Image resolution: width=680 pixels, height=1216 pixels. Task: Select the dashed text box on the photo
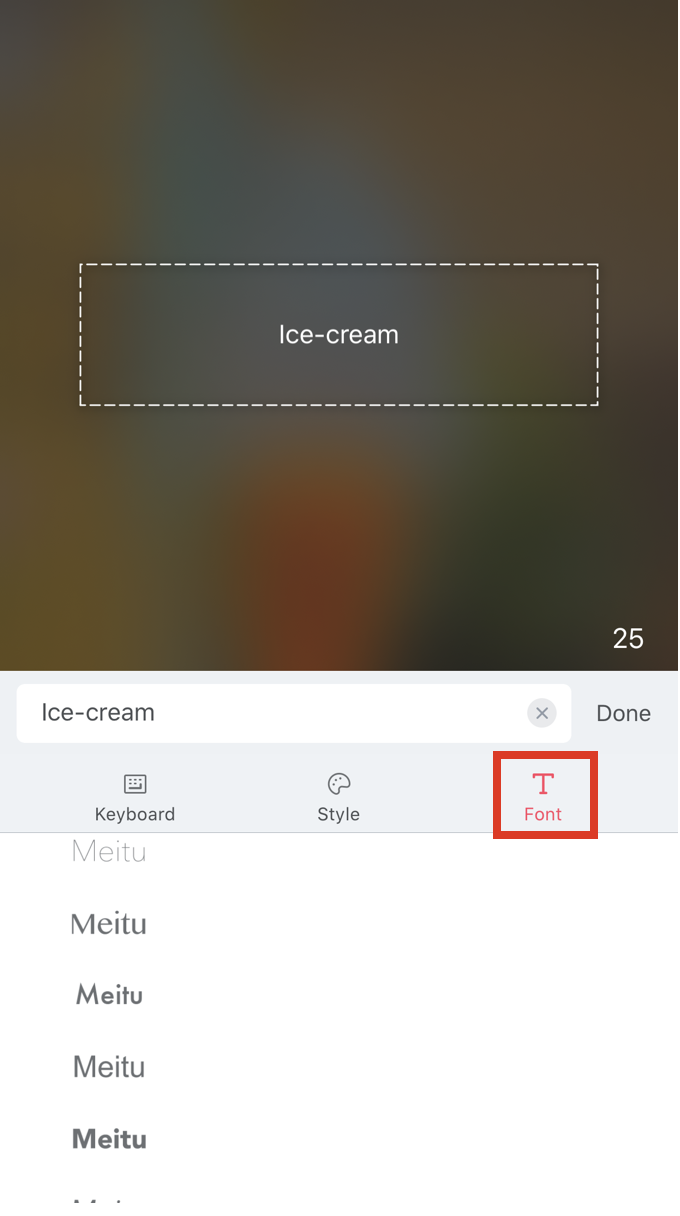point(339,335)
